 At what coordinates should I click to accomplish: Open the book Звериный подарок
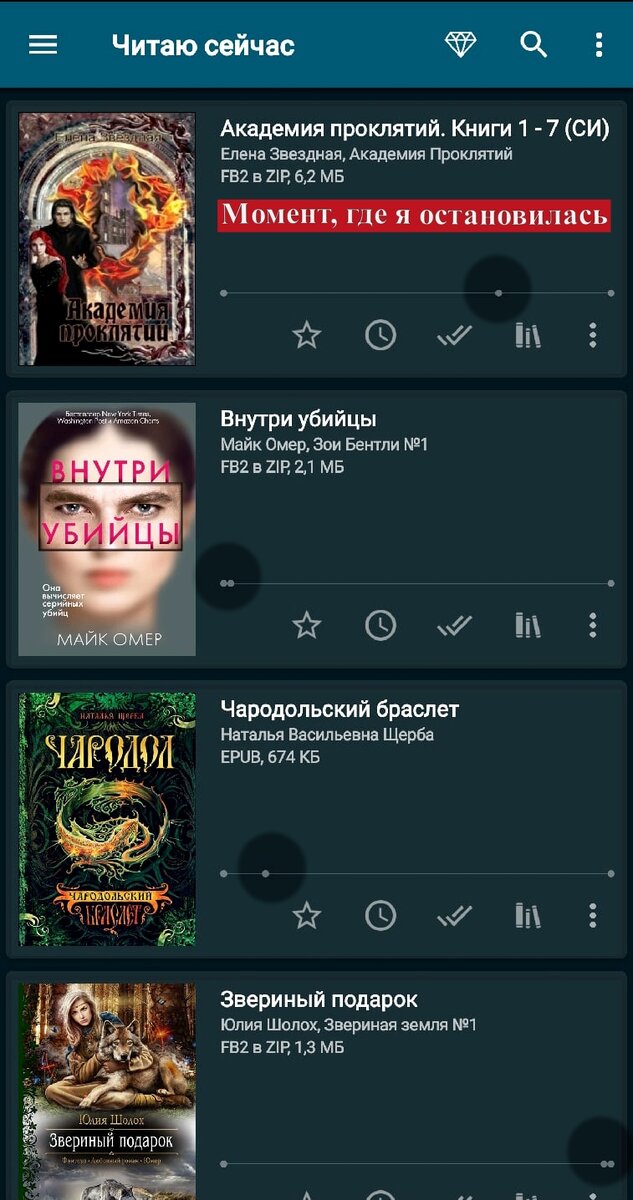(107, 1090)
